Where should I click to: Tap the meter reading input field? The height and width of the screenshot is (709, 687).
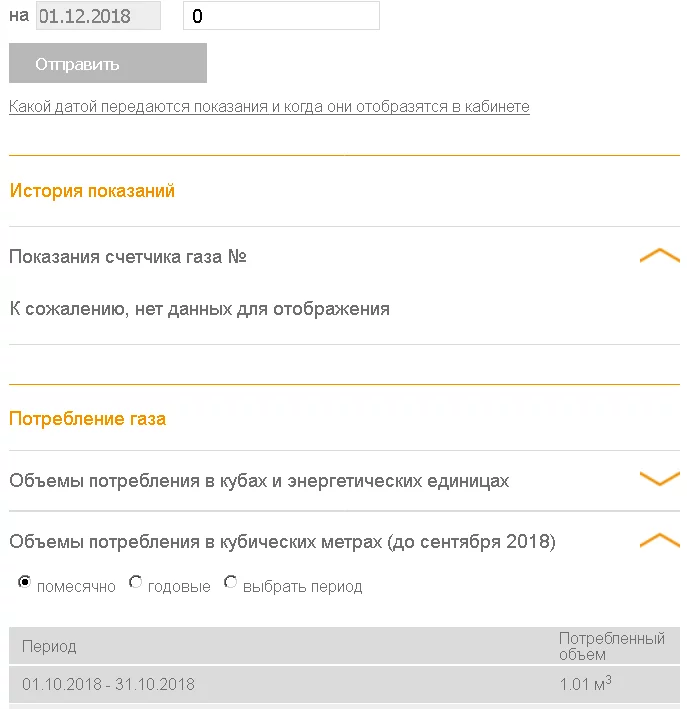coord(281,16)
